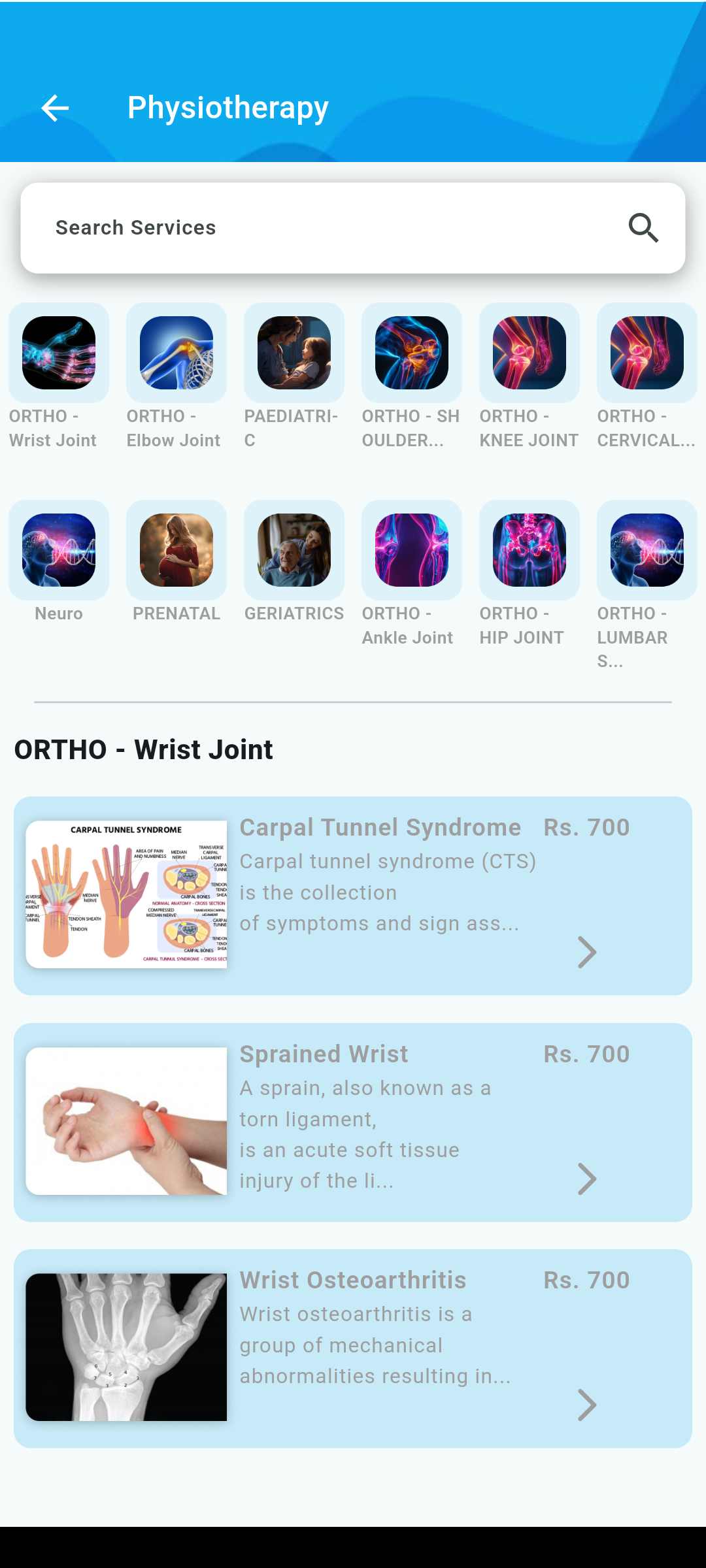The height and width of the screenshot is (1568, 706).
Task: Open the PRENATAL category
Action: (176, 551)
